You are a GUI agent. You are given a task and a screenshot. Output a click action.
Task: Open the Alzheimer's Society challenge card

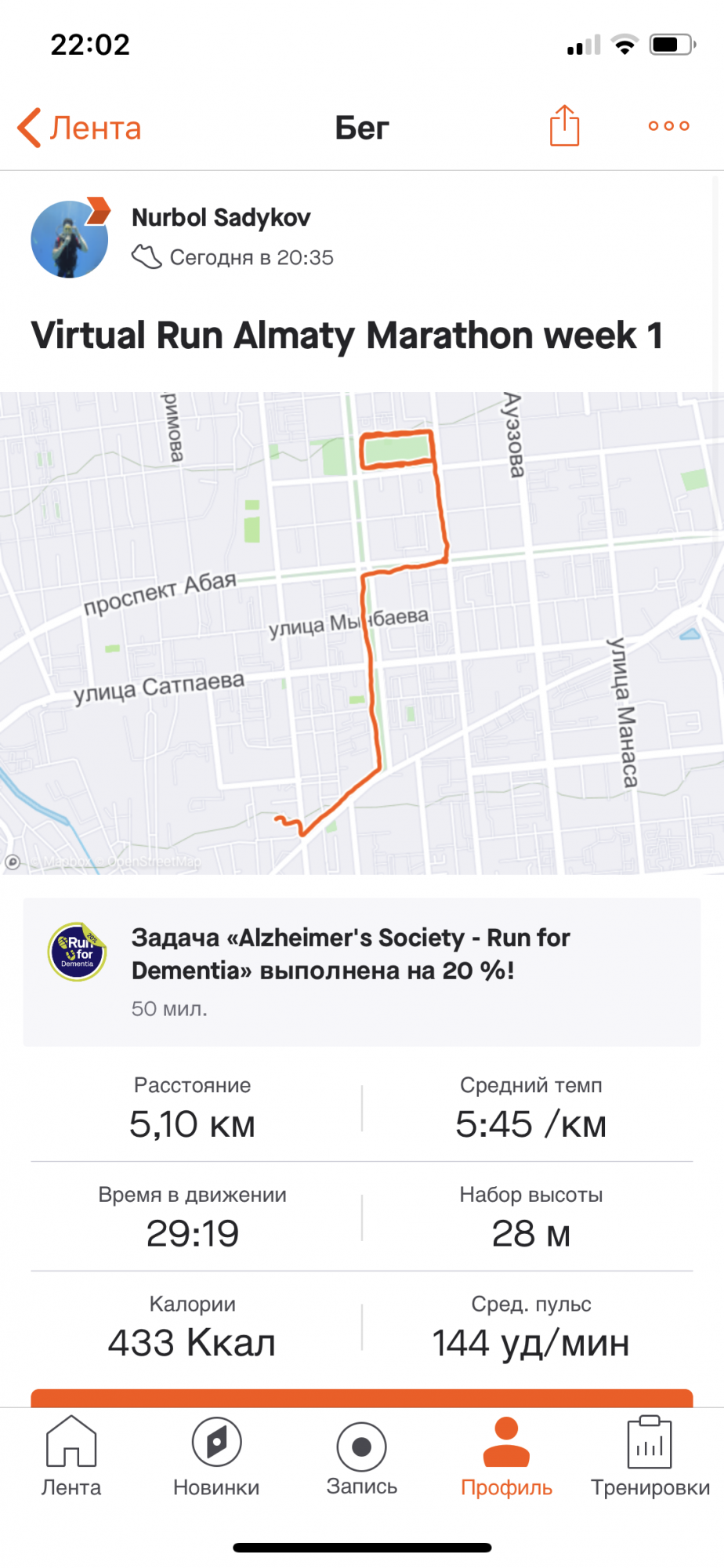click(362, 971)
